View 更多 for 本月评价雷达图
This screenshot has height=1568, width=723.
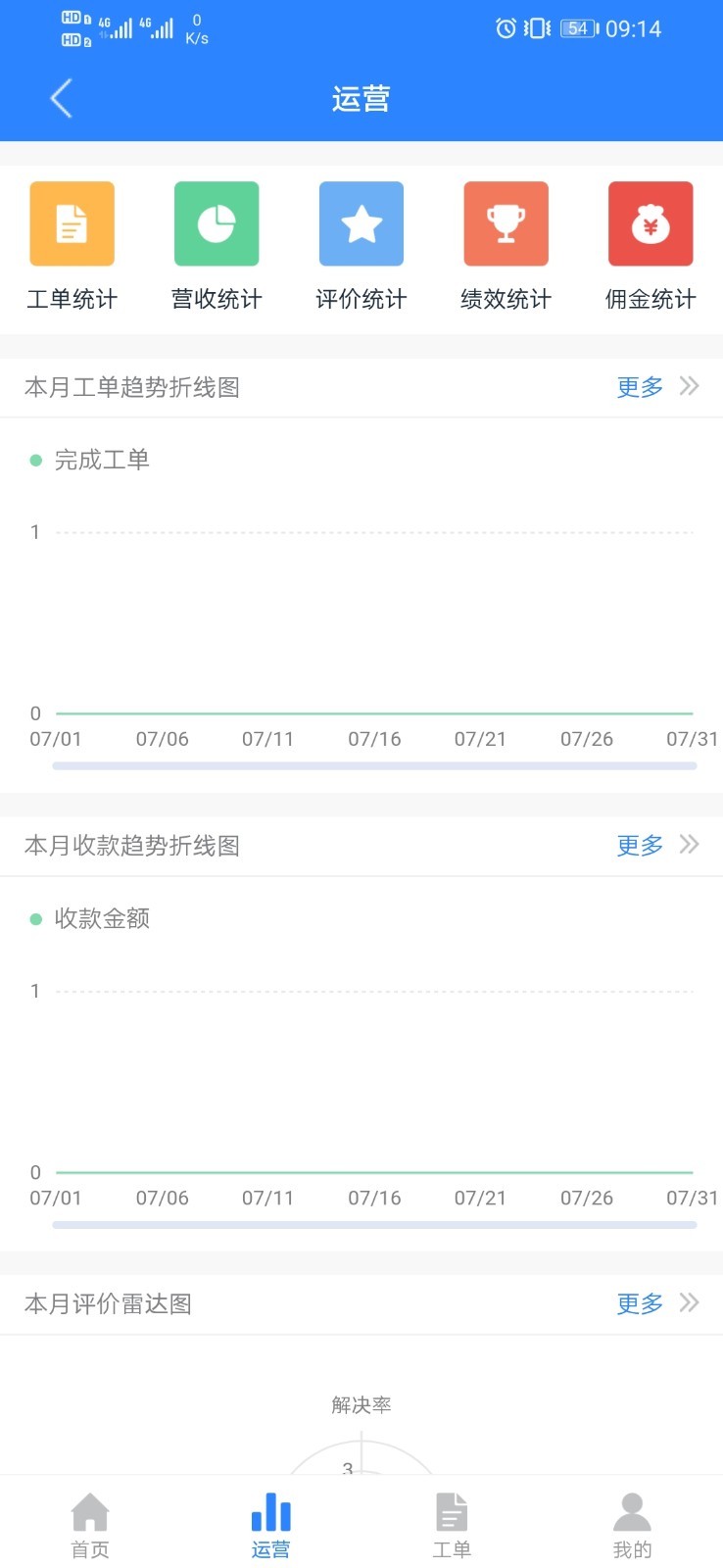pyautogui.click(x=656, y=1303)
